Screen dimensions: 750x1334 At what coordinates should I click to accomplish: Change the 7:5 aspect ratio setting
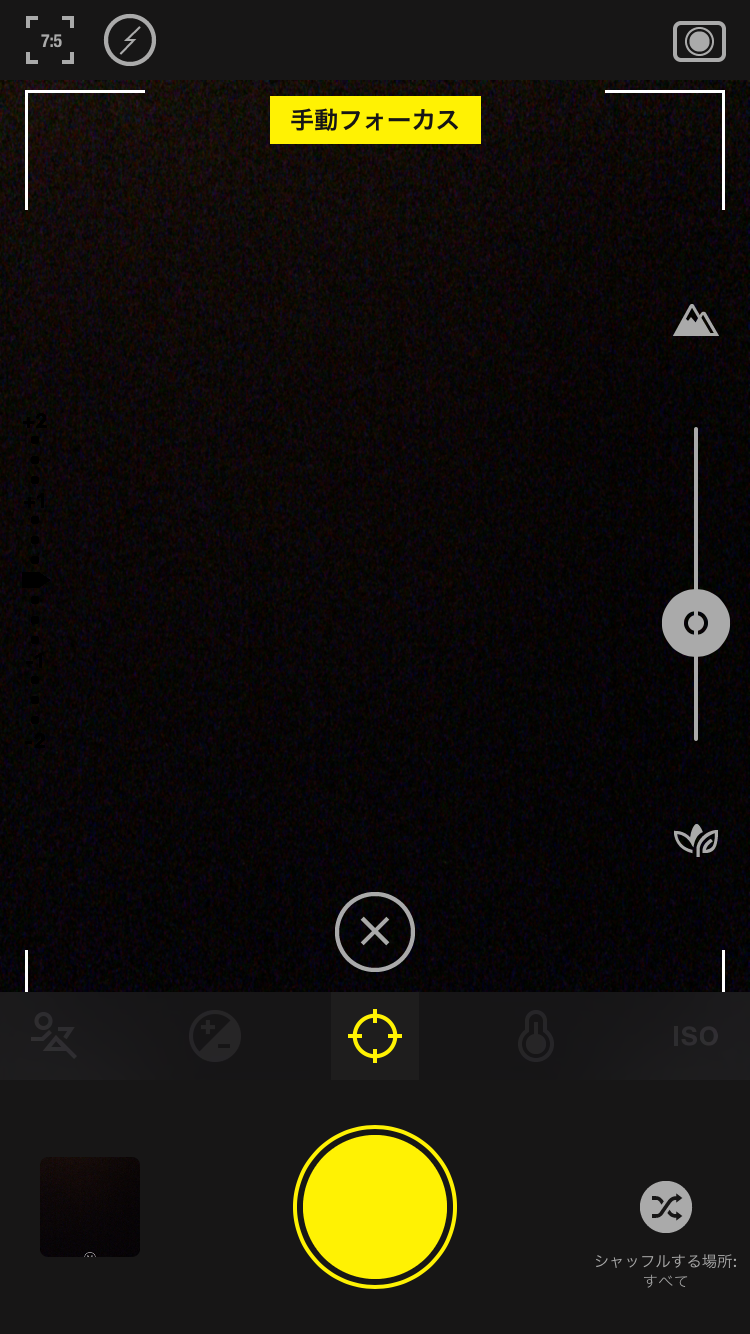coord(50,41)
